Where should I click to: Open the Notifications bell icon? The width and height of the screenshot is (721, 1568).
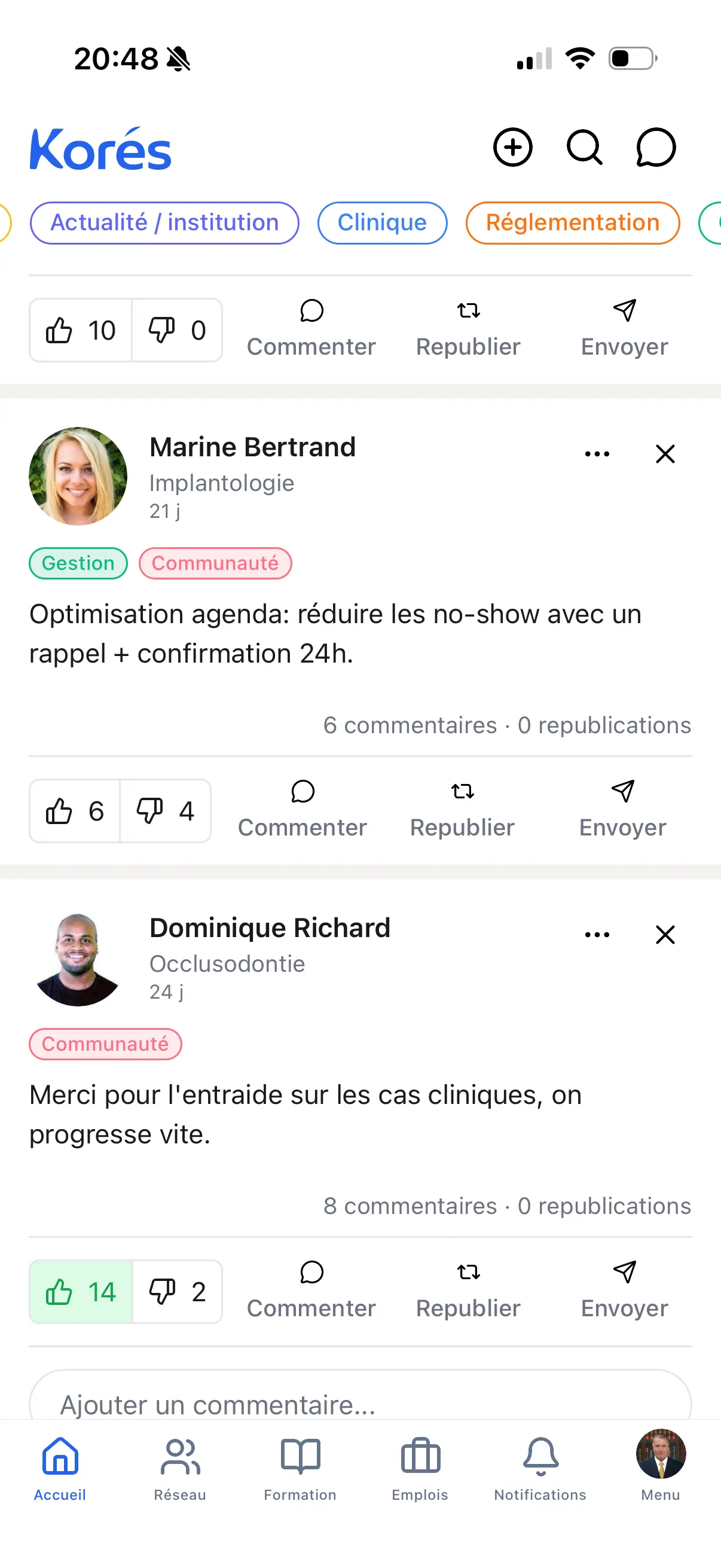tap(539, 1461)
